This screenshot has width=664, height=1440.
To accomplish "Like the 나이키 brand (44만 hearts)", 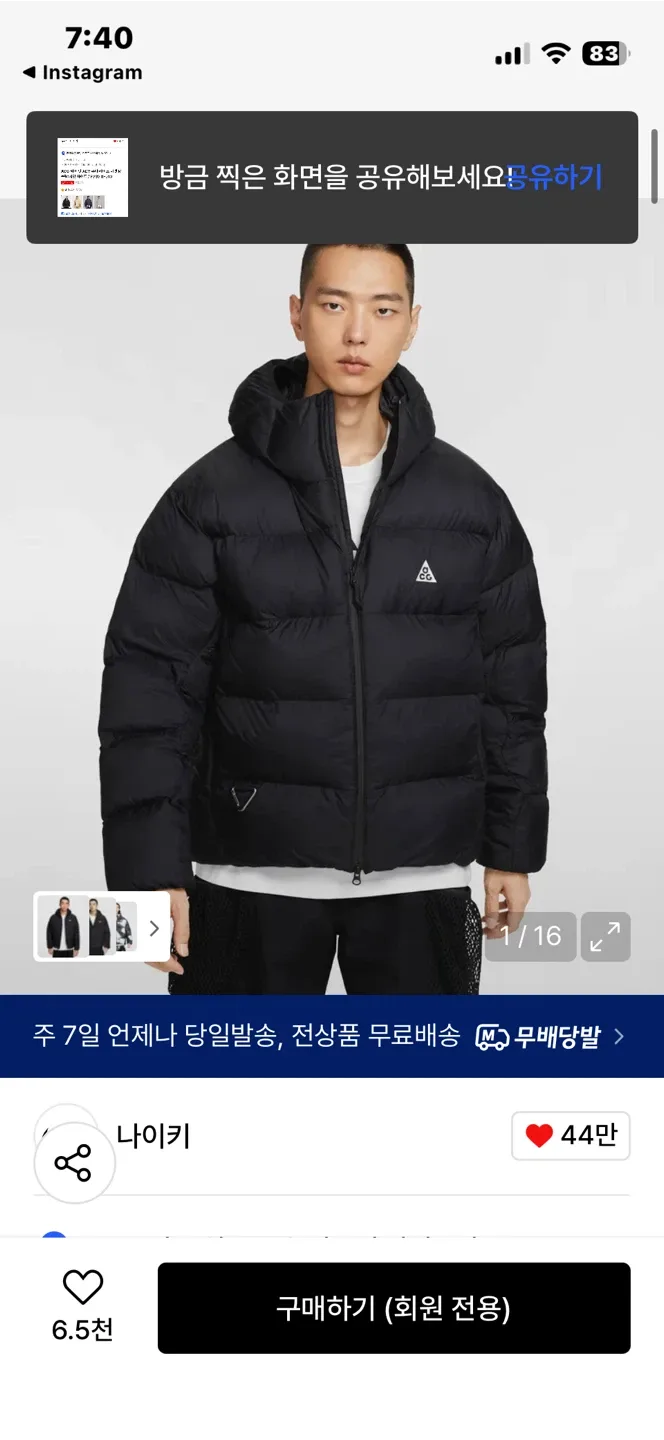I will tap(571, 1136).
